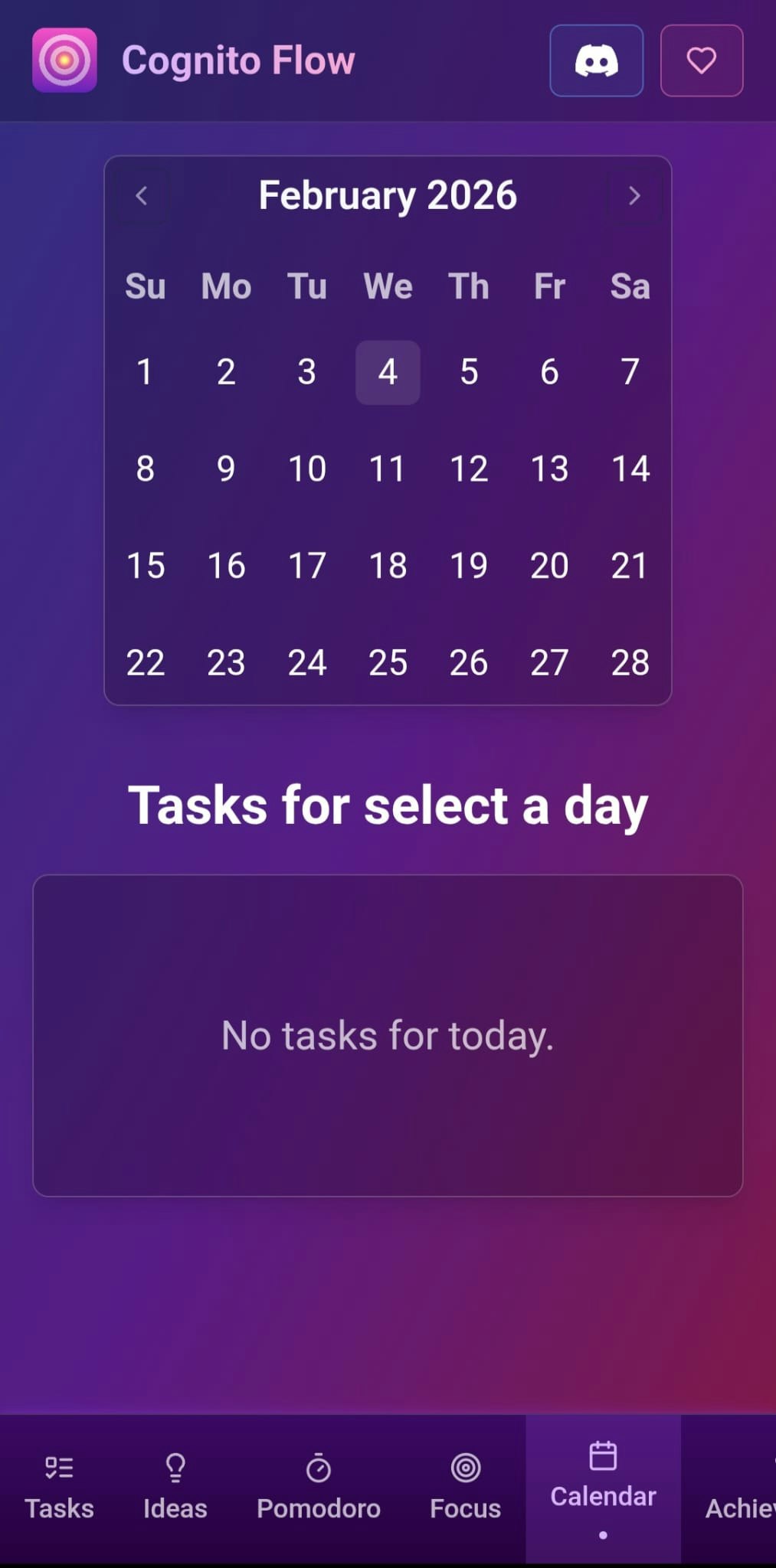Select the 28th of February

(x=630, y=662)
